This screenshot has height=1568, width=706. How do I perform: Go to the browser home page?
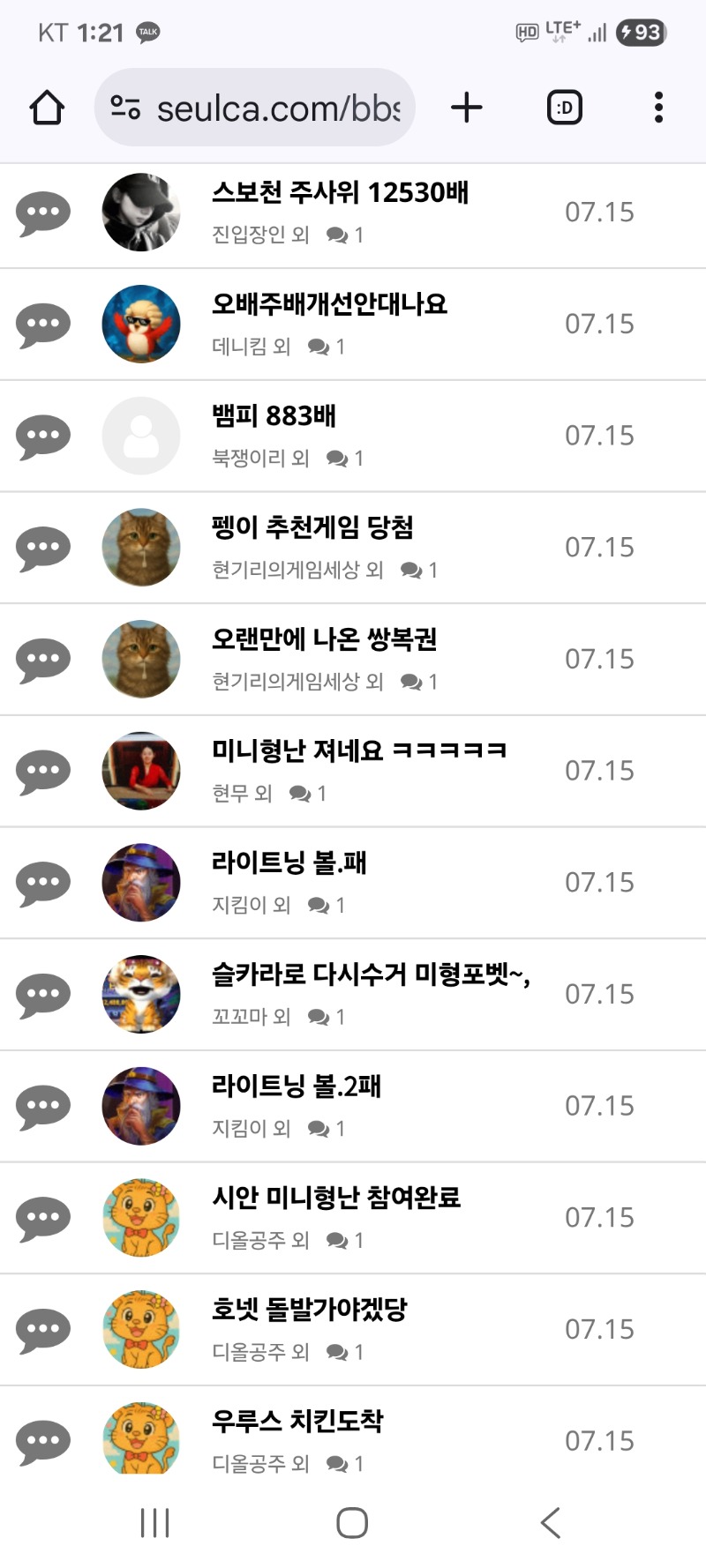click(47, 108)
